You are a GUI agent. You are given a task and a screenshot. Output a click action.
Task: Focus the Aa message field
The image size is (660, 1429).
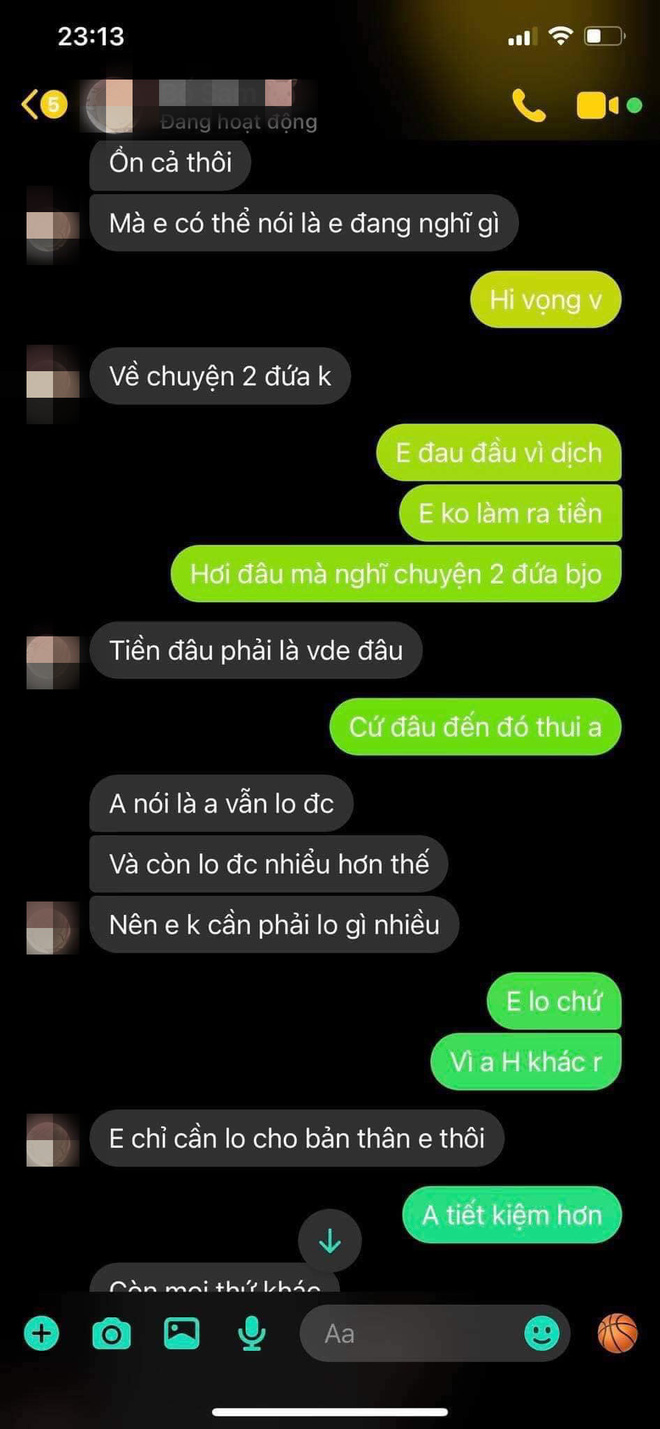pyautogui.click(x=410, y=1333)
